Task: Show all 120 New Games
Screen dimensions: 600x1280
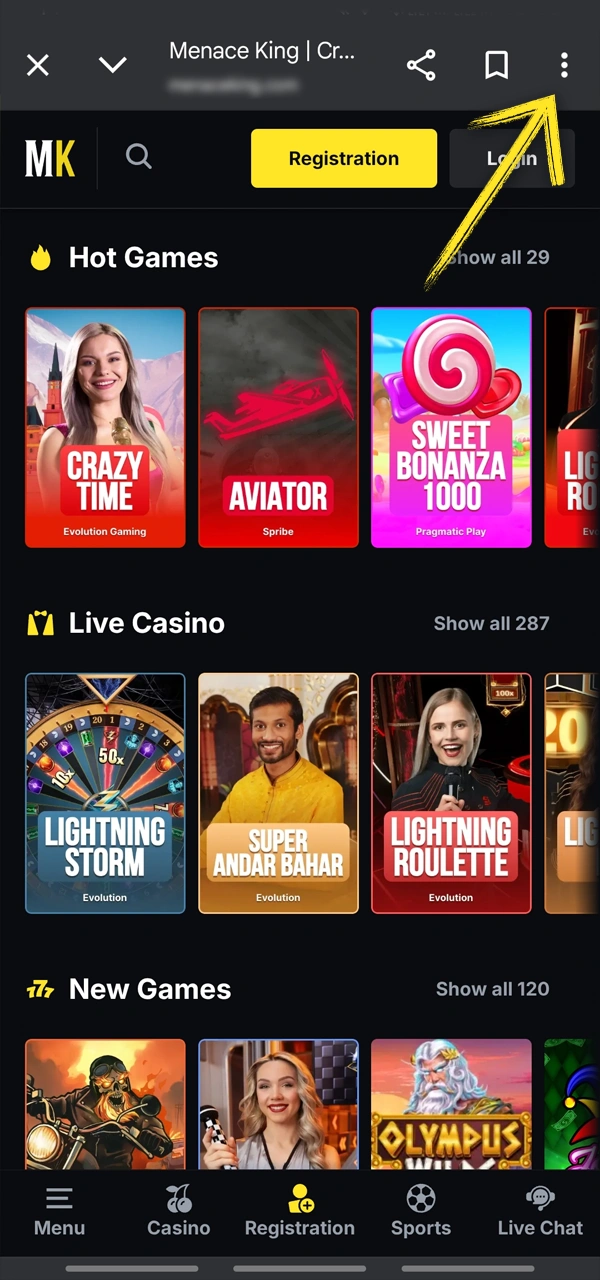Action: (492, 989)
